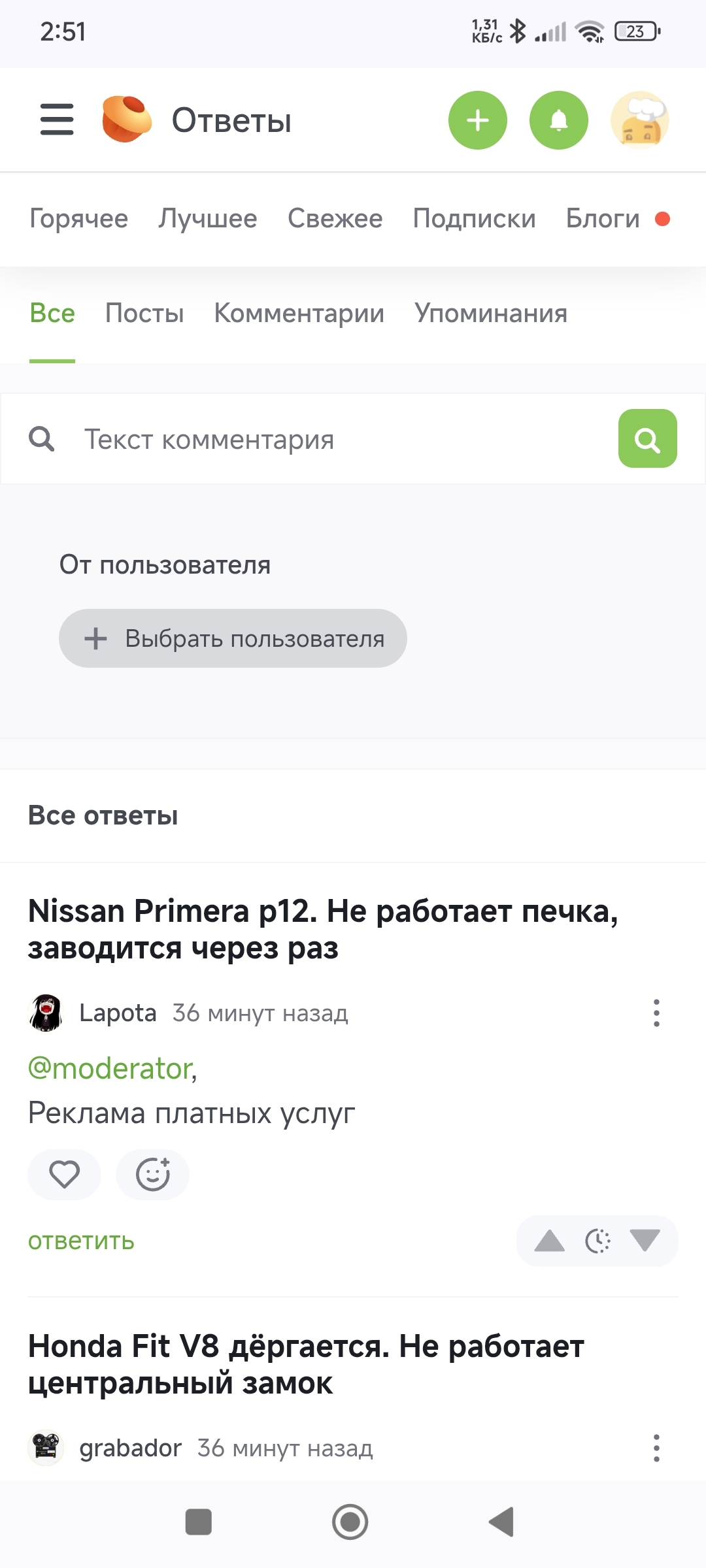Open the profile avatar
The width and height of the screenshot is (706, 1568).
[x=639, y=120]
